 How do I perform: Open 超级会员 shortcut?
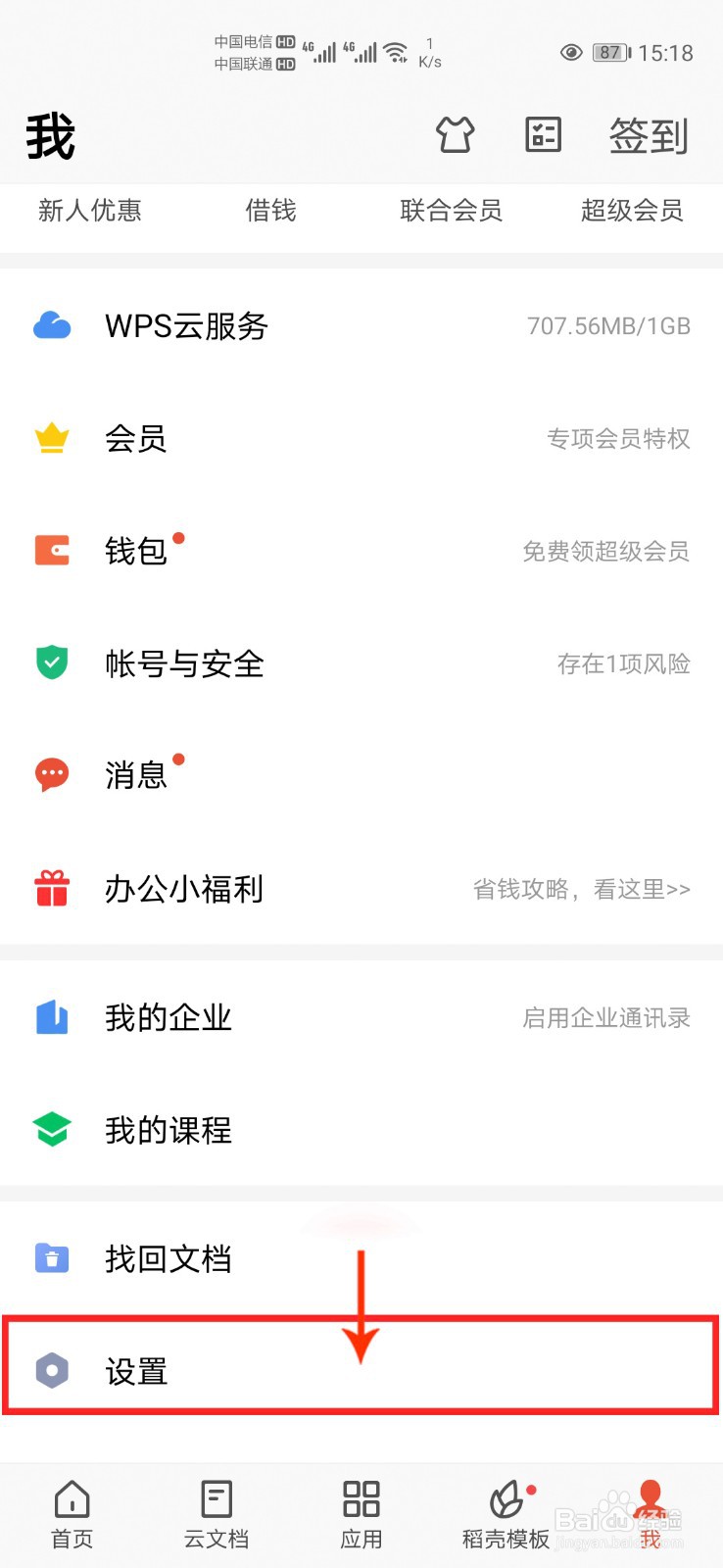pos(632,211)
